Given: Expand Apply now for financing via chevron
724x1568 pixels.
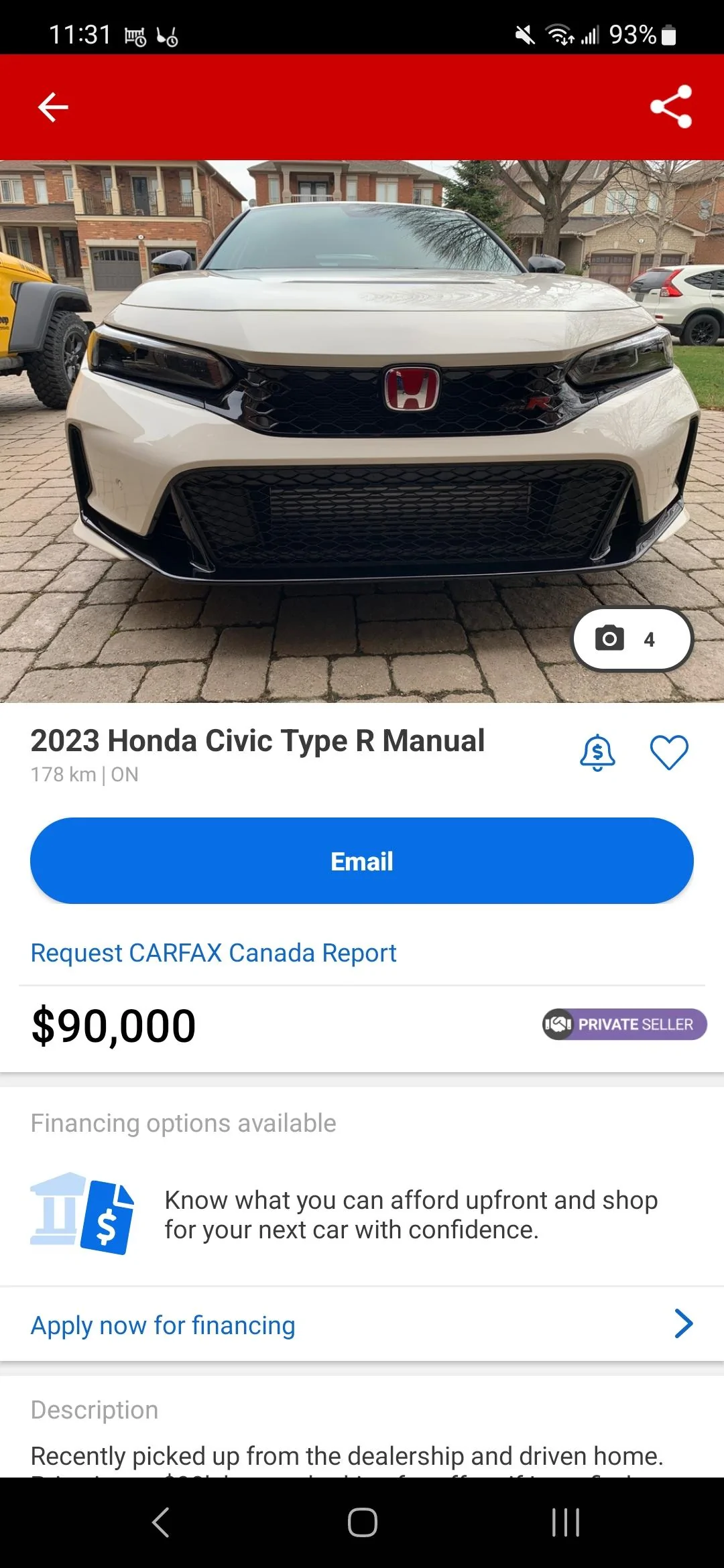Looking at the screenshot, I should click(x=684, y=1325).
